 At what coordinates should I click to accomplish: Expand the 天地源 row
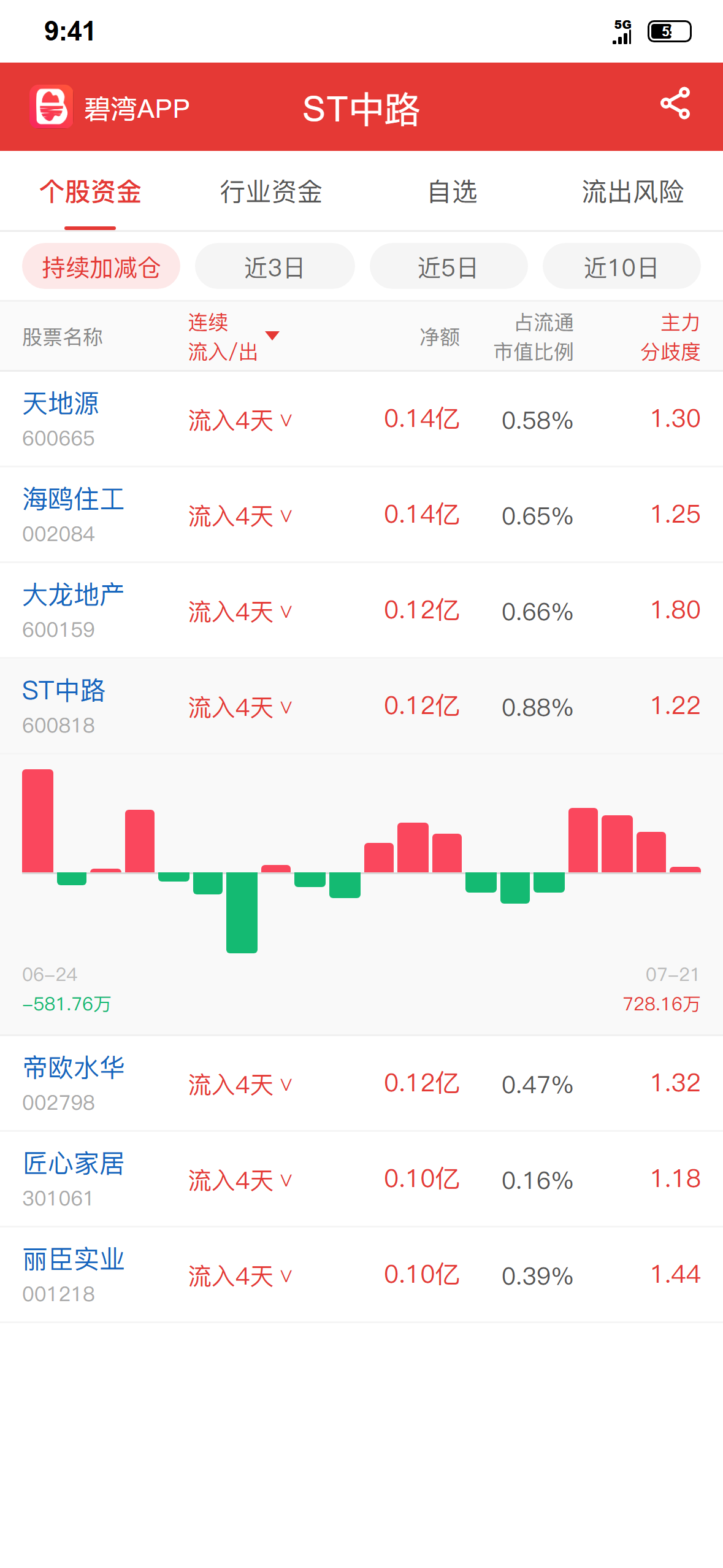click(x=362, y=420)
